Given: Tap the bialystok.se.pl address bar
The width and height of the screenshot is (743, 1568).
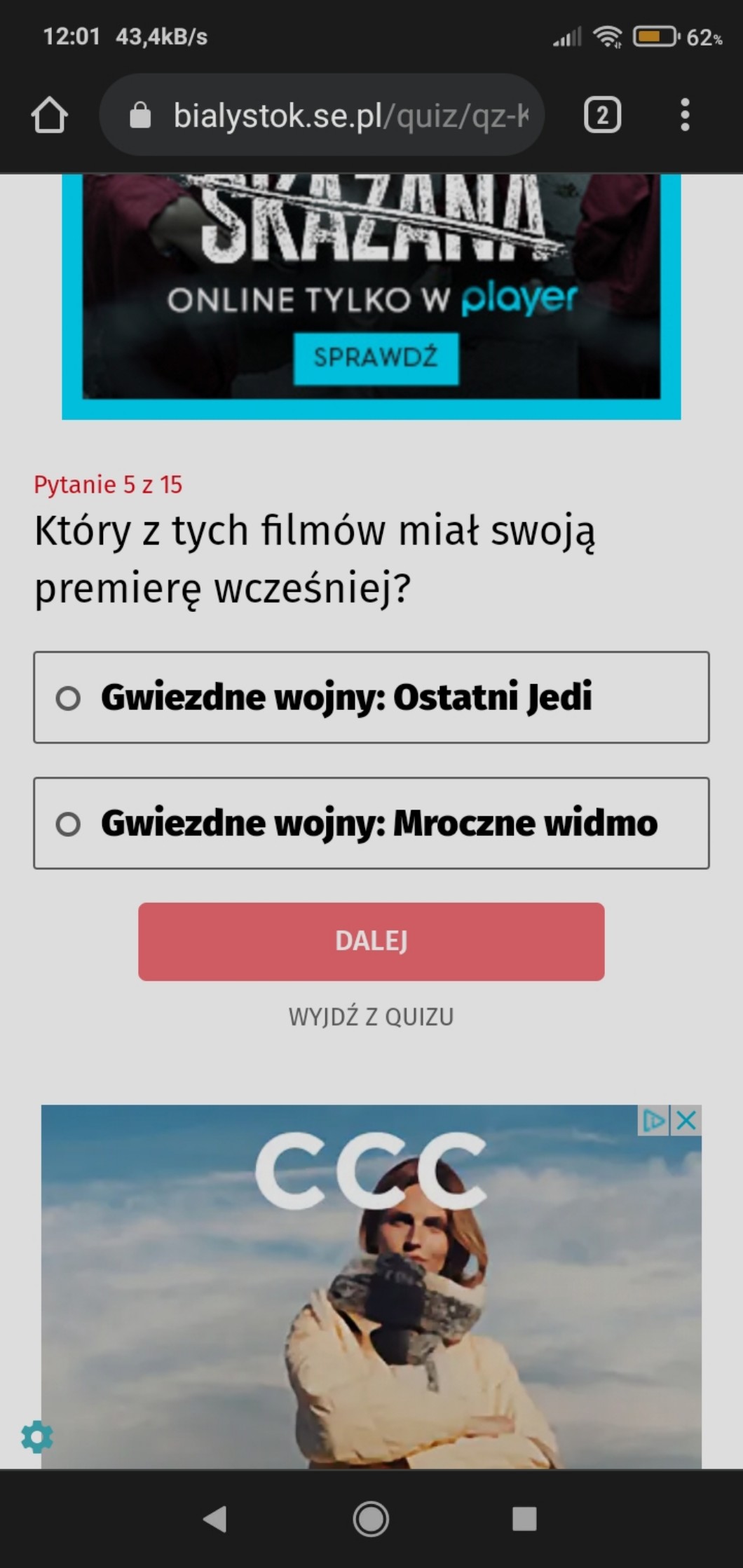Looking at the screenshot, I should click(322, 115).
